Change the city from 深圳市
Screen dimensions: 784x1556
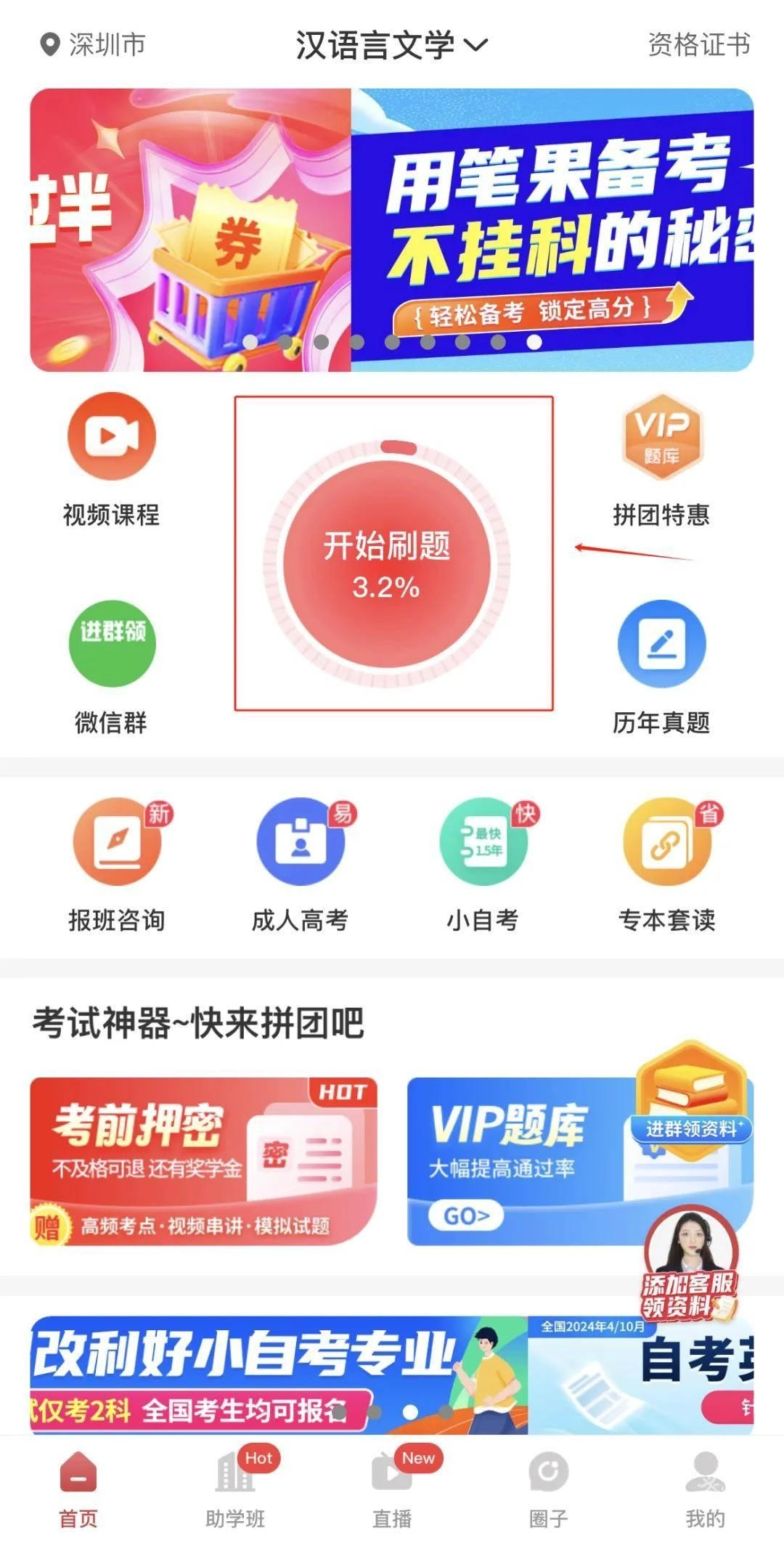pyautogui.click(x=93, y=45)
